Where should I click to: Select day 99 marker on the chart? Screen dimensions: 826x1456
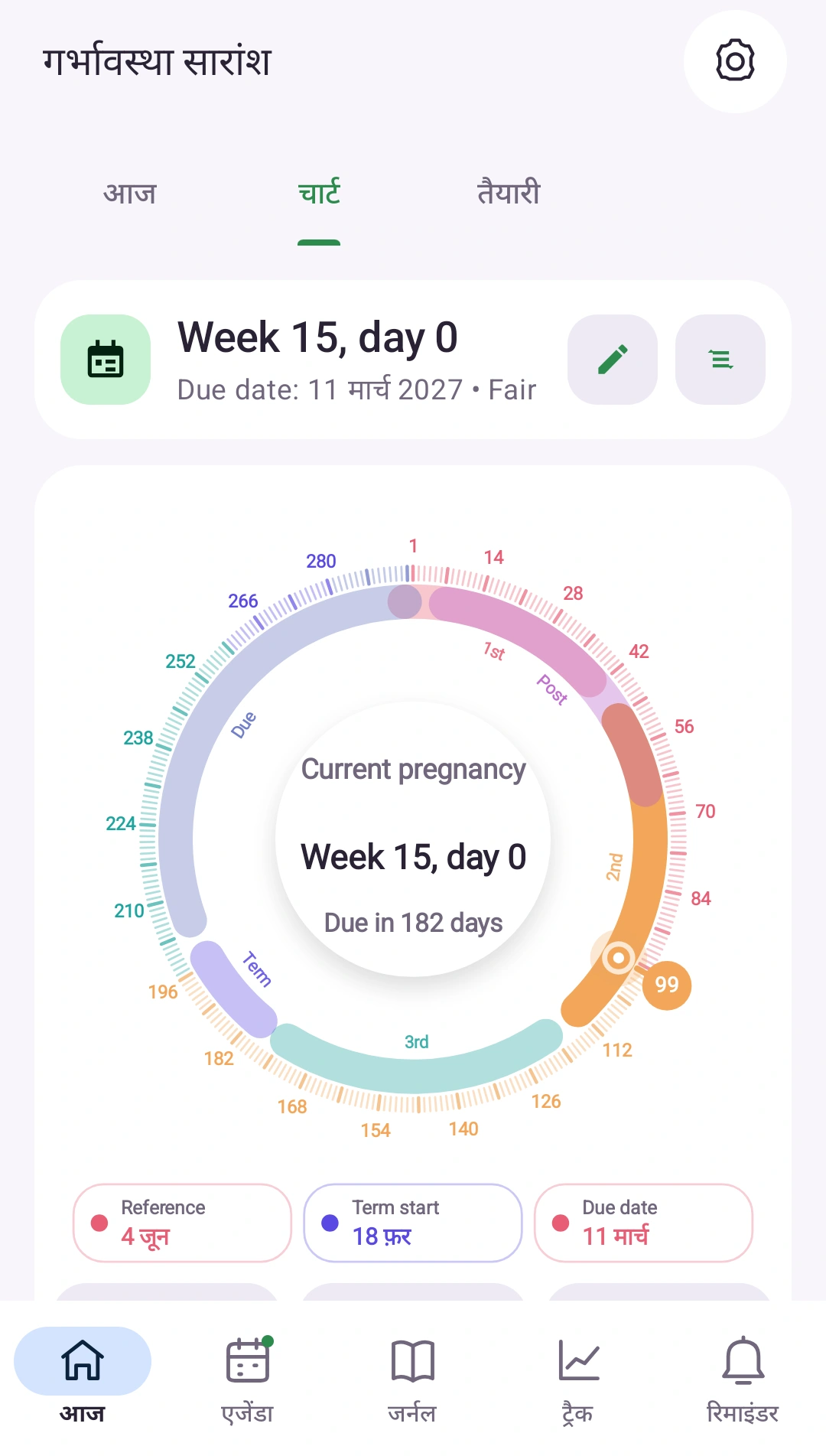tap(667, 985)
